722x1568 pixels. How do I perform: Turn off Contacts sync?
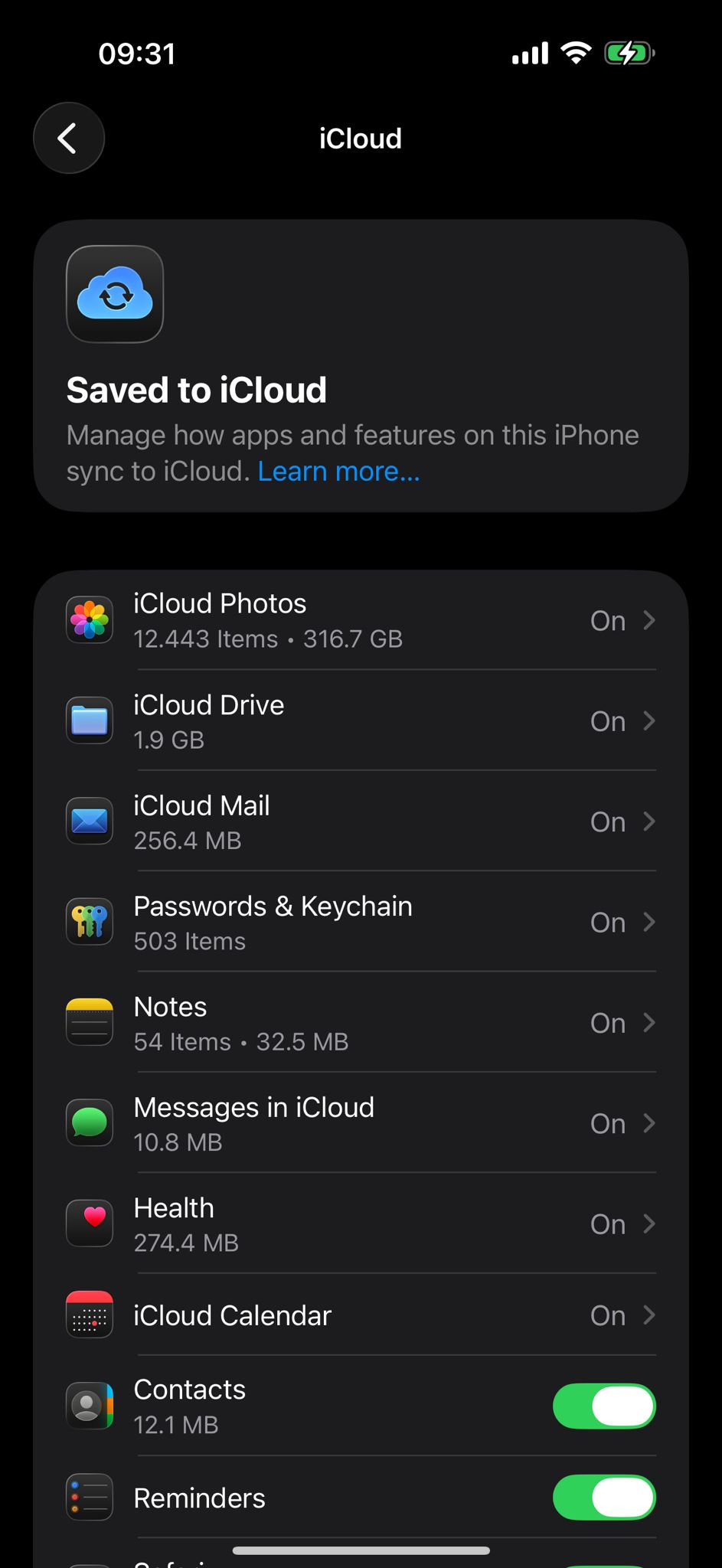(x=603, y=1406)
